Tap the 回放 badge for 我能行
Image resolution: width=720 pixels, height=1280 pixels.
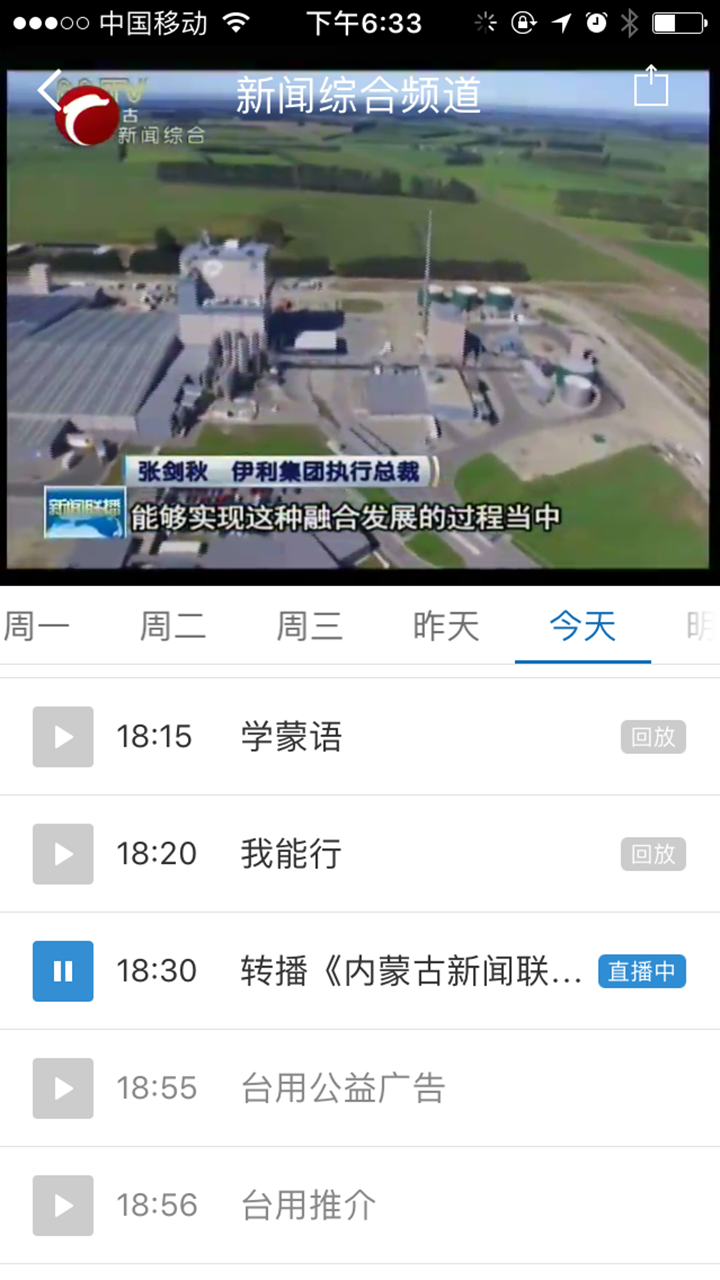(x=653, y=854)
